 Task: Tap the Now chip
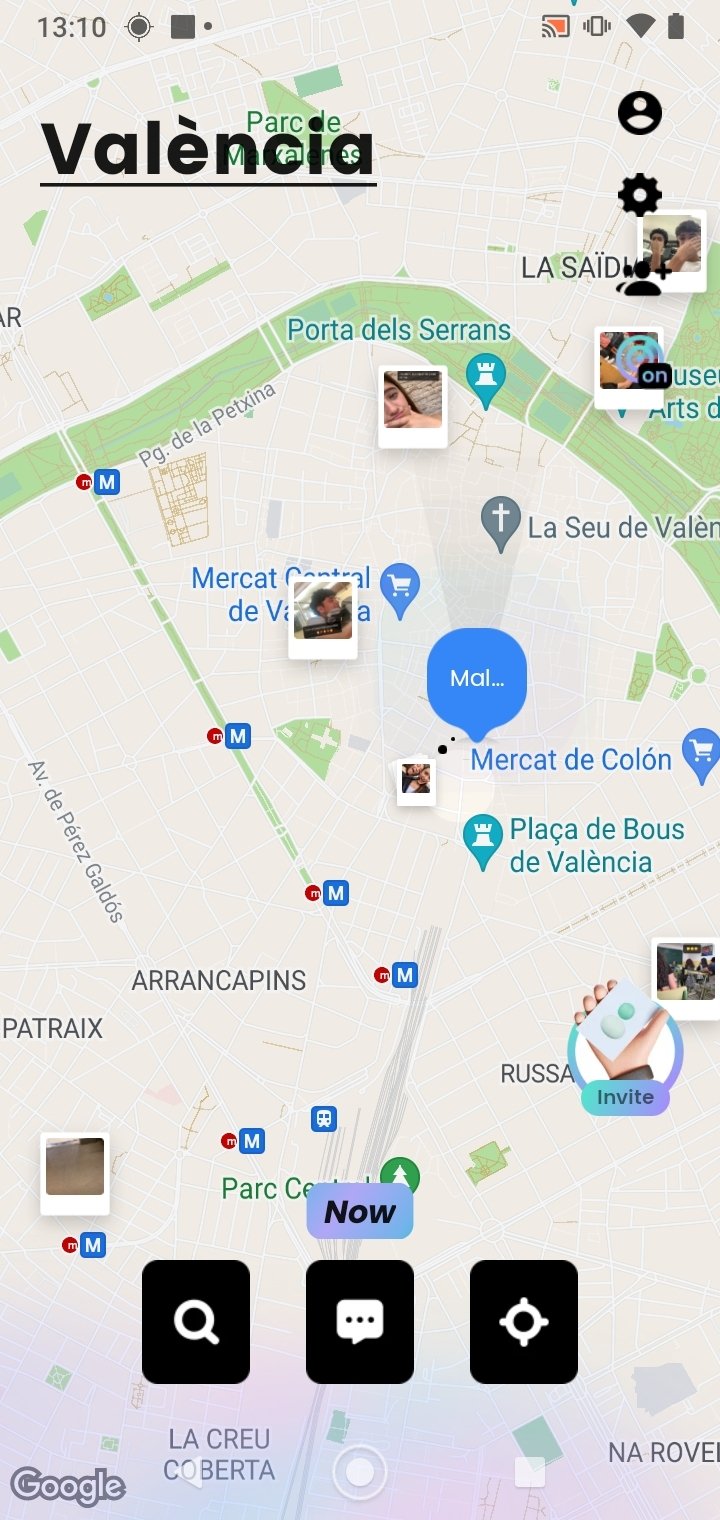[360, 1212]
